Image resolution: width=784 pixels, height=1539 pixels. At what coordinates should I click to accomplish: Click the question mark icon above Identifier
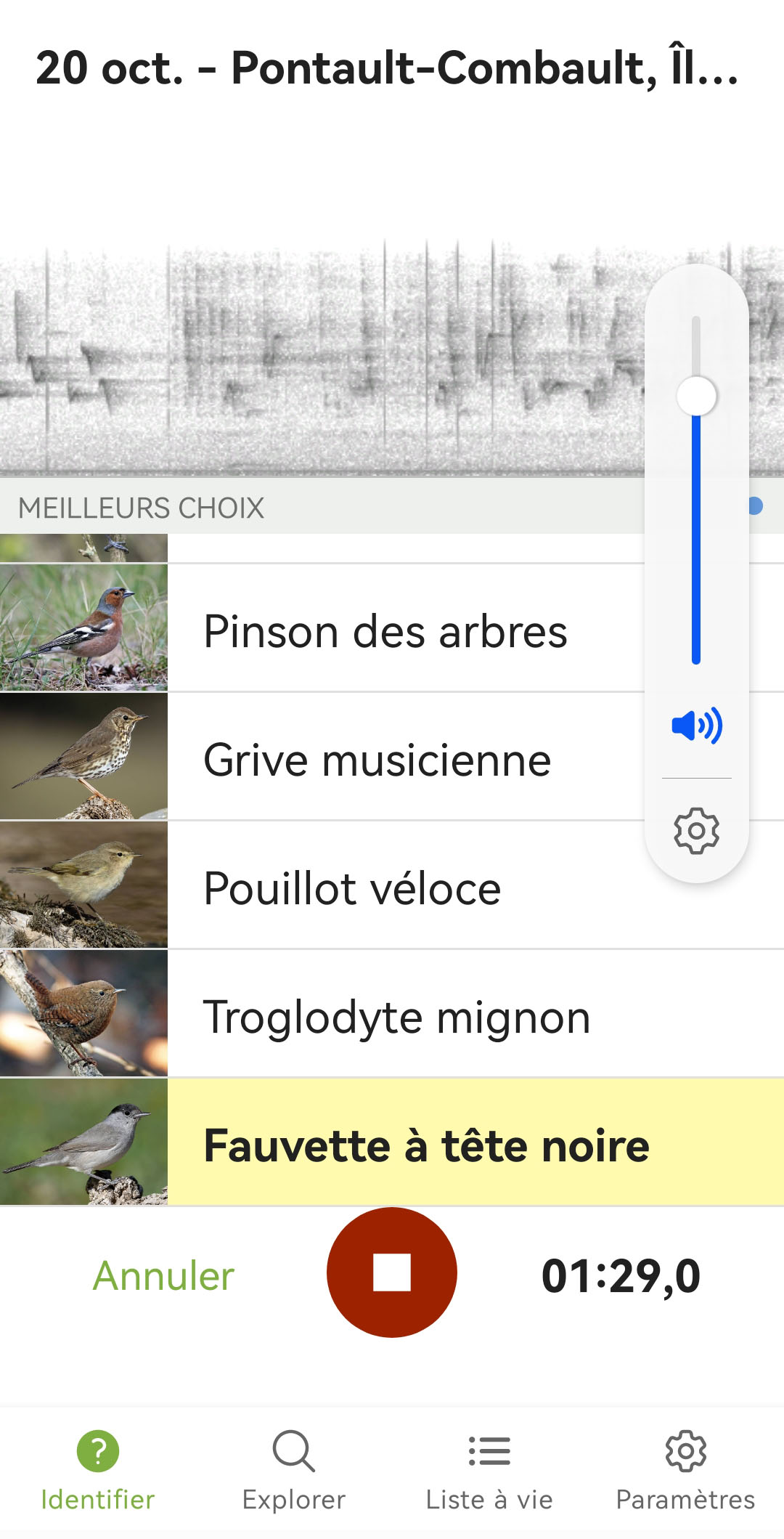(x=97, y=1450)
